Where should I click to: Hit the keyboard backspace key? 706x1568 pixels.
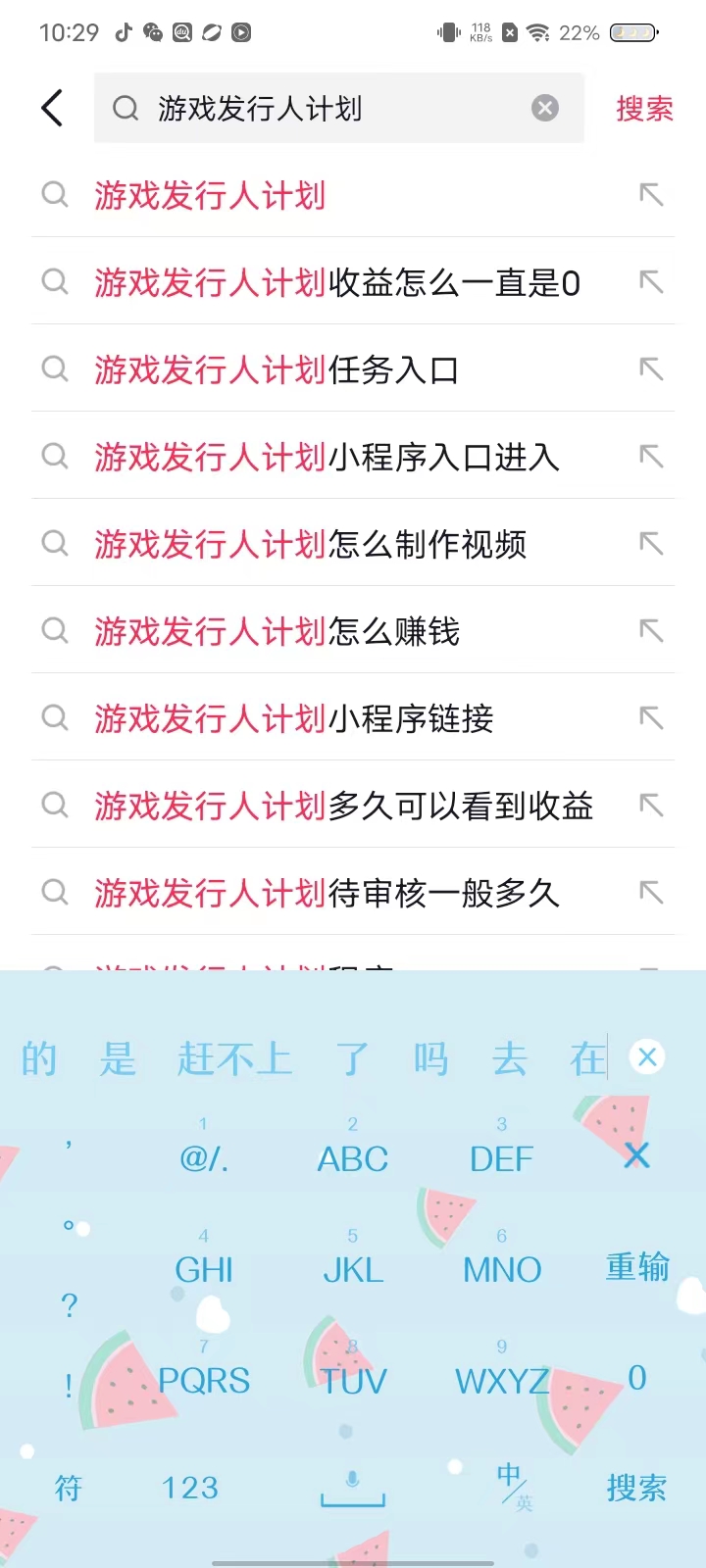pos(636,1155)
